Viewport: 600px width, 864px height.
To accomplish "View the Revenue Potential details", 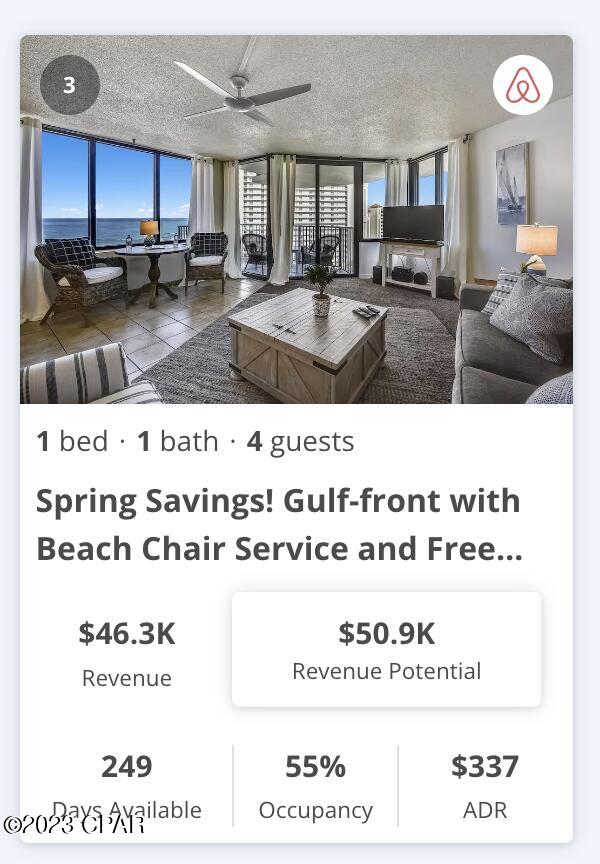I will (386, 650).
